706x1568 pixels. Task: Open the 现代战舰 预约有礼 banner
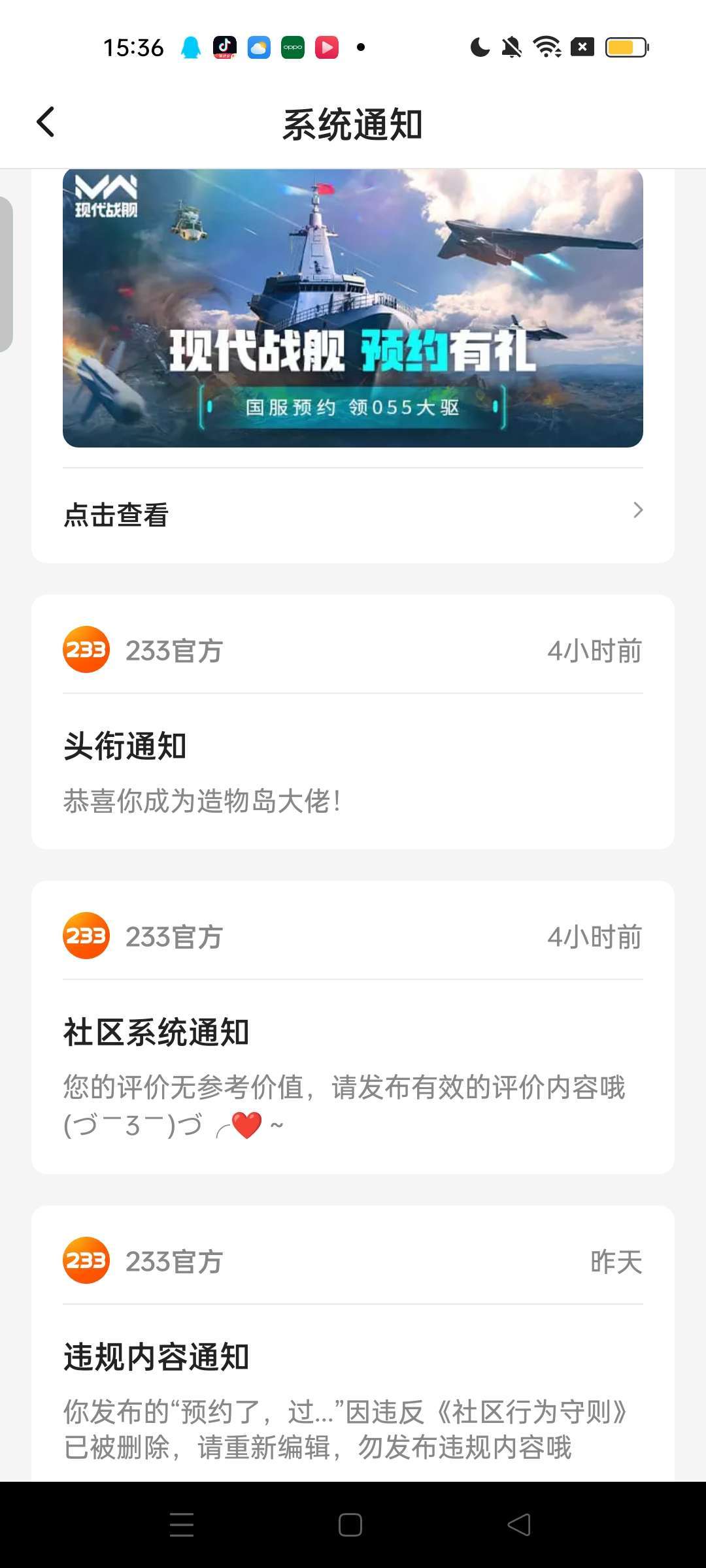(353, 308)
